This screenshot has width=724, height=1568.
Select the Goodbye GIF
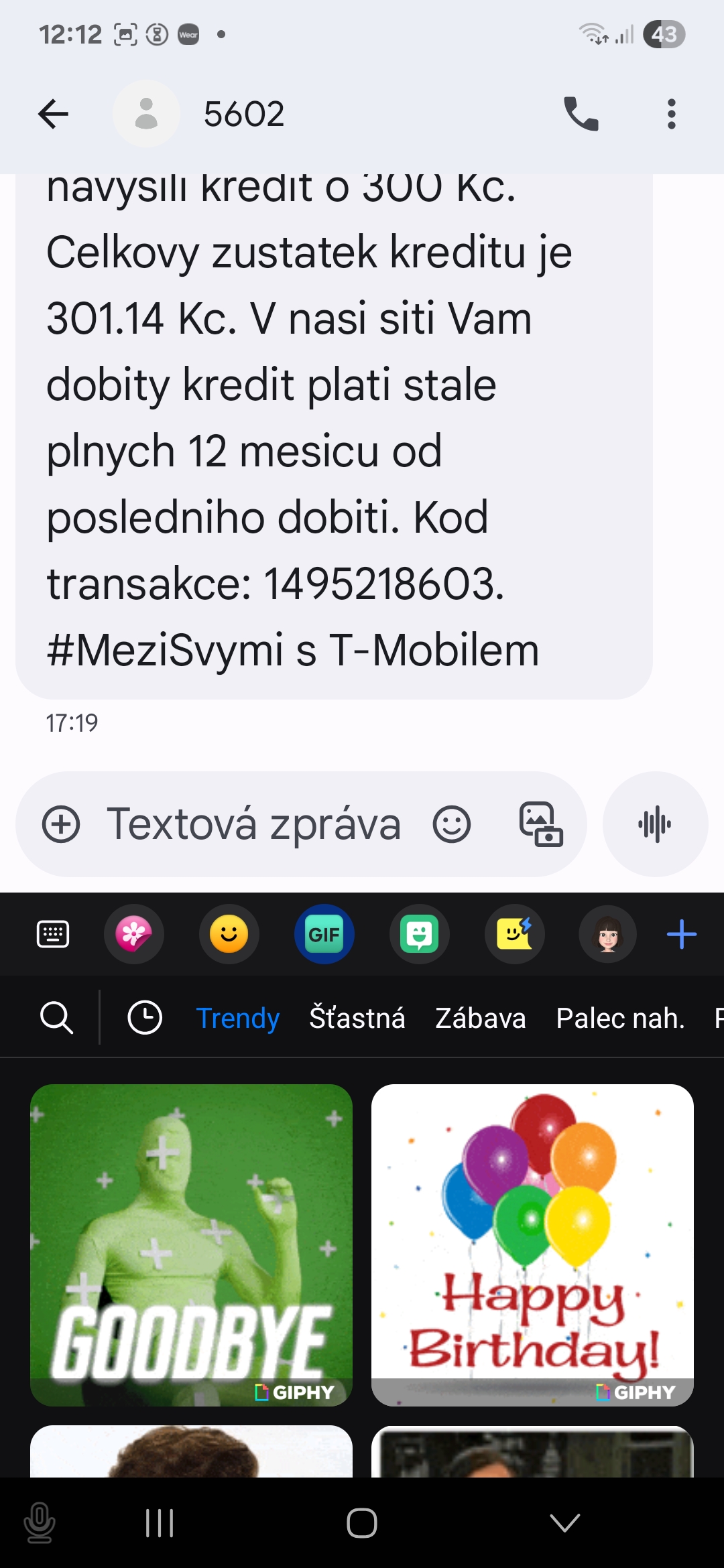pyautogui.click(x=191, y=1245)
